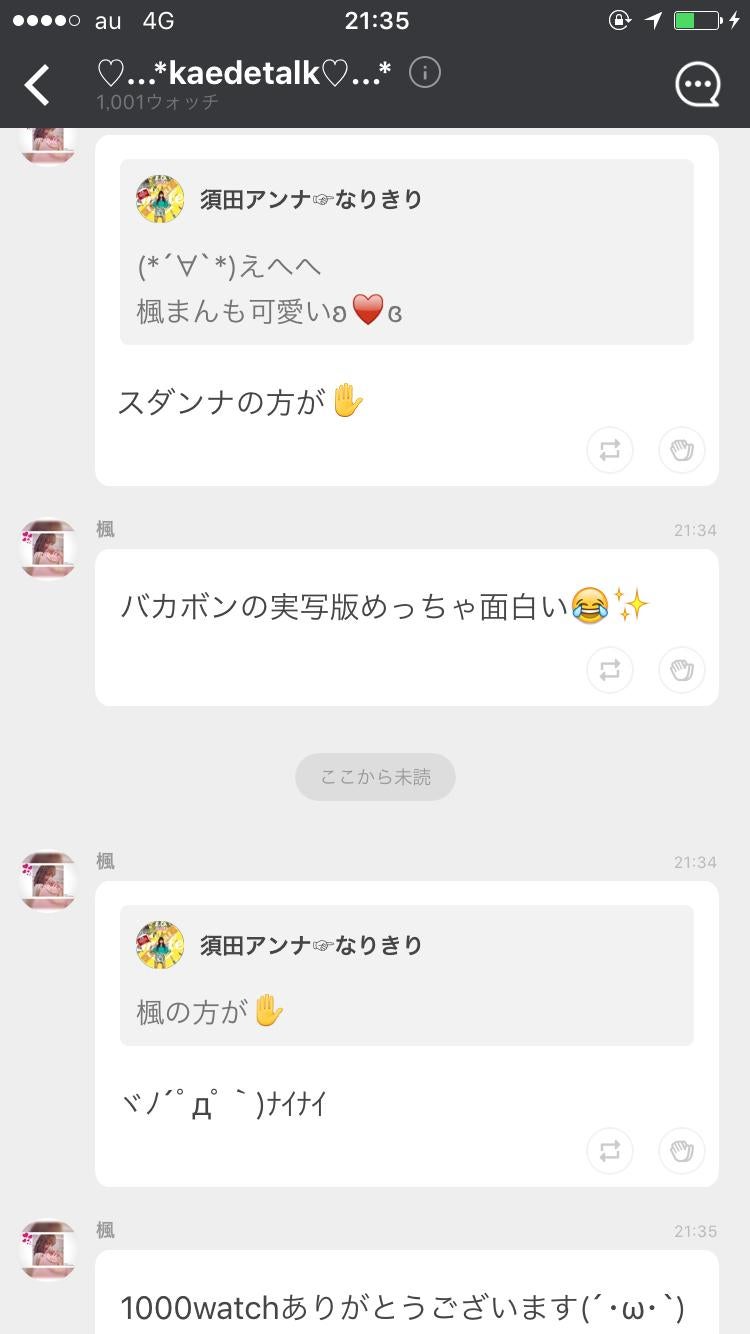
Task: Toggle applause on the ナイナイ message
Action: (x=682, y=1151)
